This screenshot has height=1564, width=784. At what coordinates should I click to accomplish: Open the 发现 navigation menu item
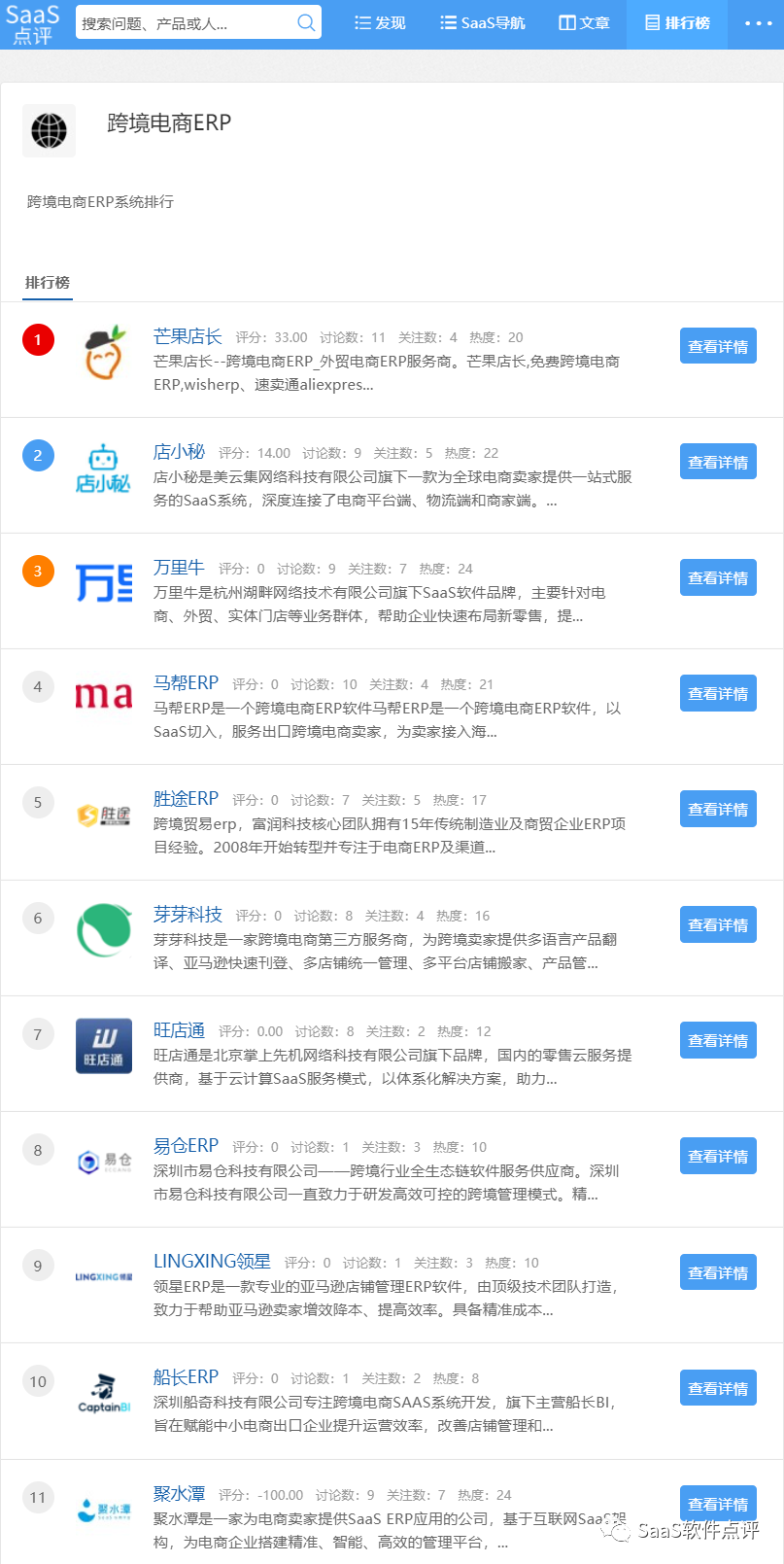[381, 21]
